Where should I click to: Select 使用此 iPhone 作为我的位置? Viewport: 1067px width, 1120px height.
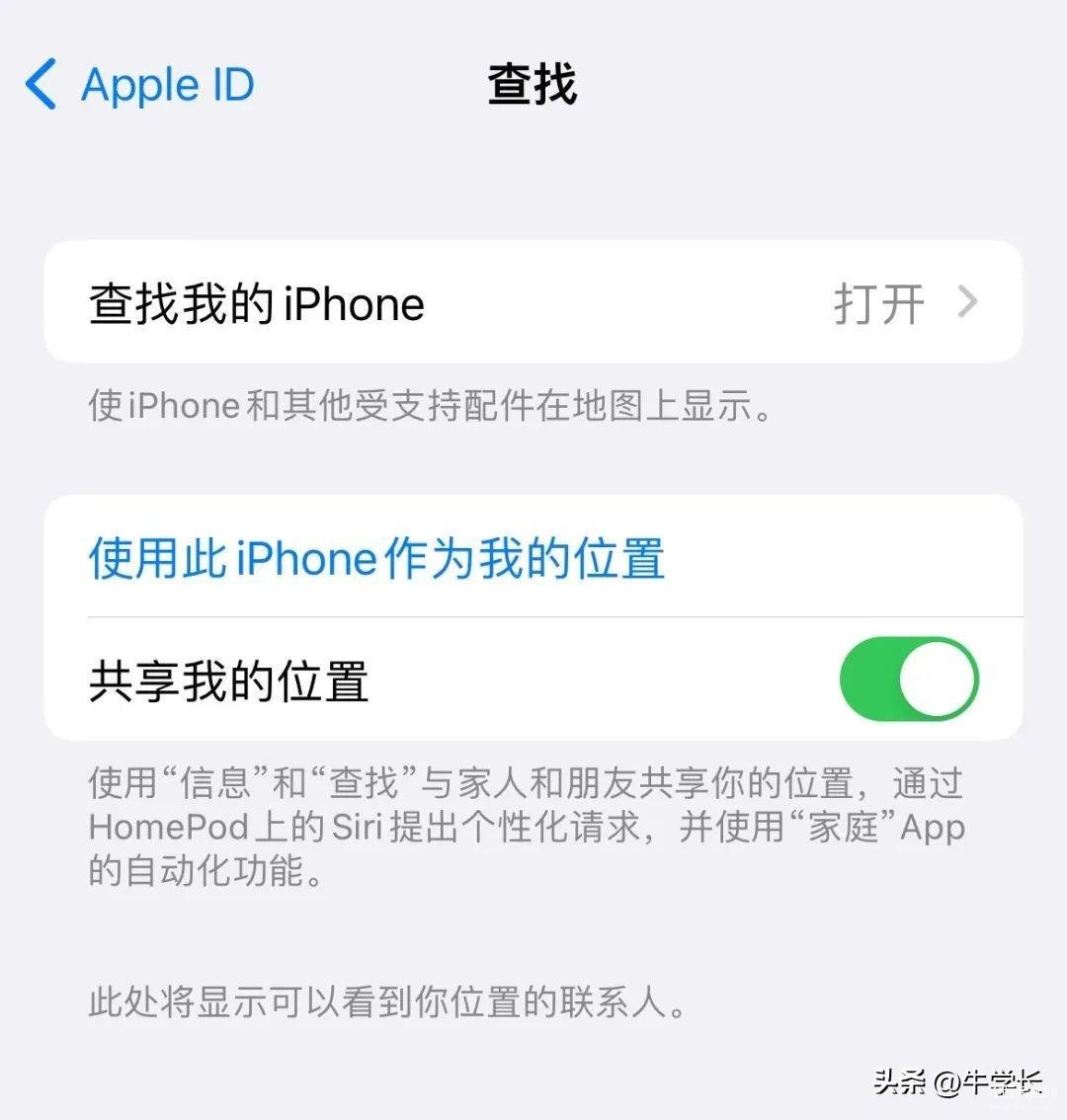376,559
